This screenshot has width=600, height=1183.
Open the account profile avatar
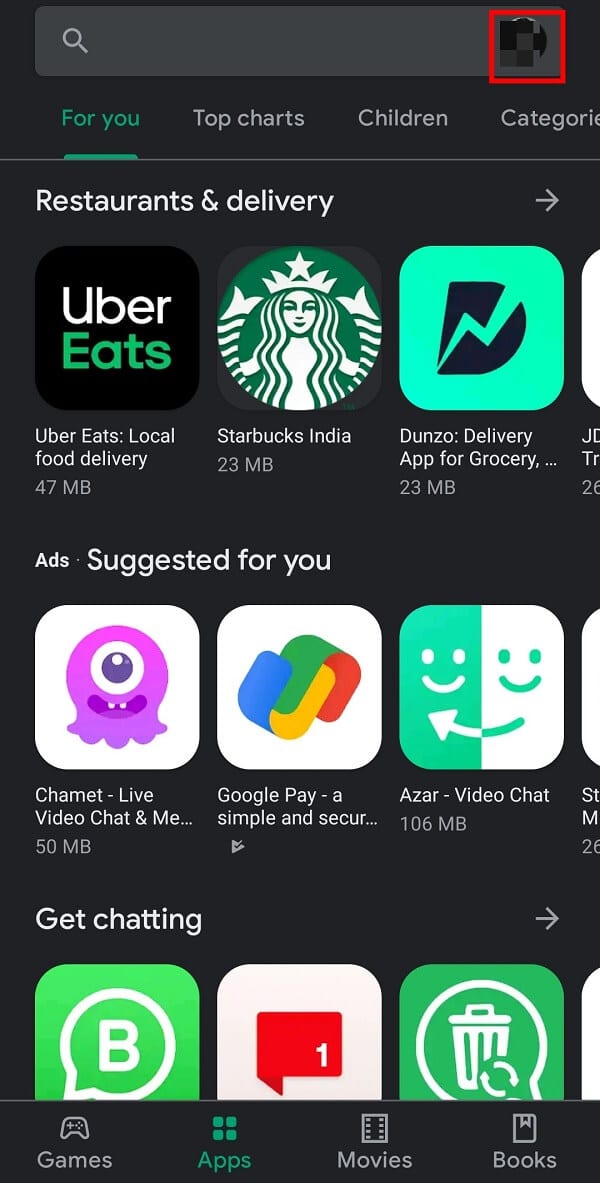tap(526, 43)
